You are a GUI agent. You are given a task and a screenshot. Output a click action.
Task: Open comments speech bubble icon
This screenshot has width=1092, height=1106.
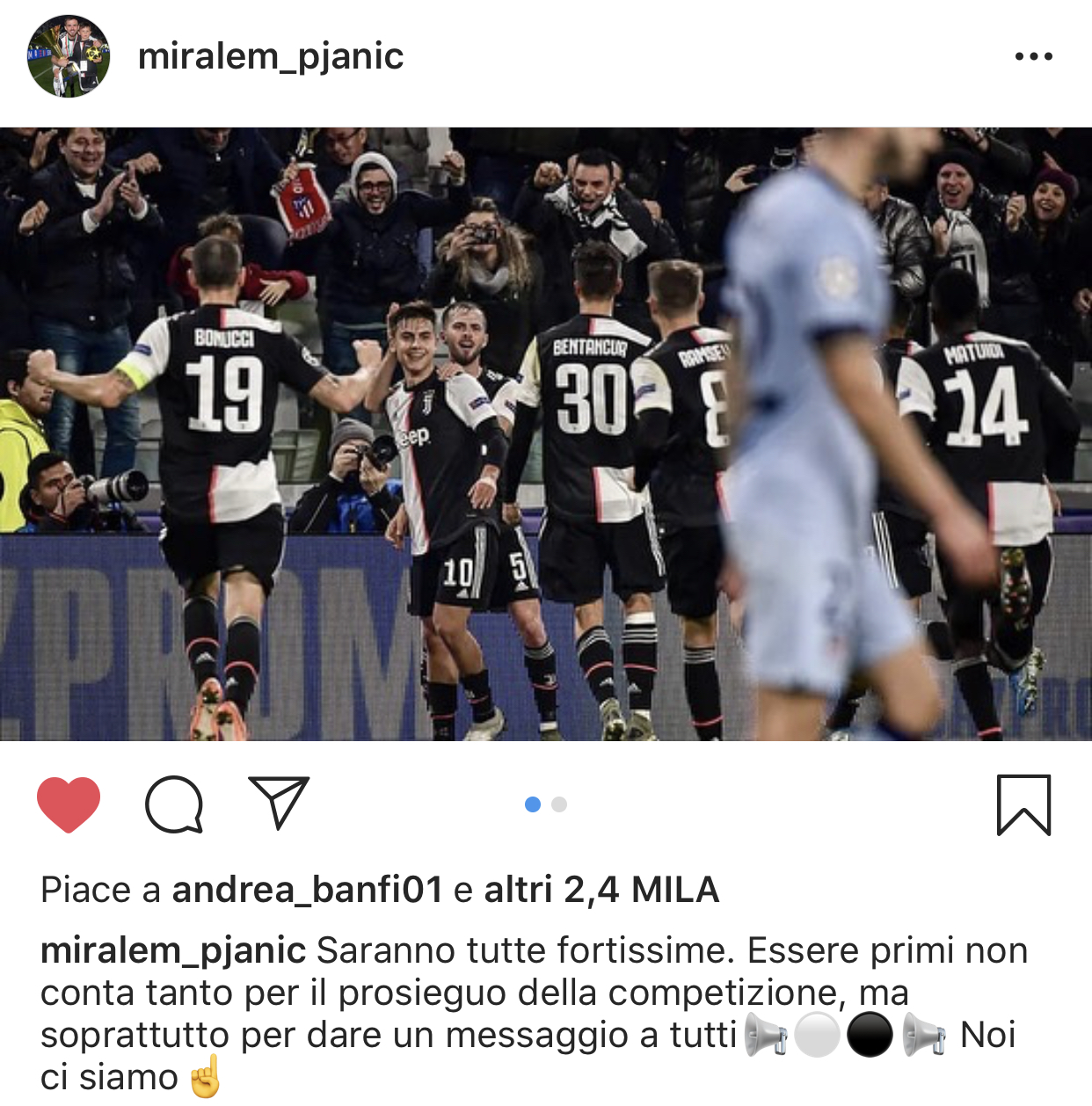click(x=174, y=804)
